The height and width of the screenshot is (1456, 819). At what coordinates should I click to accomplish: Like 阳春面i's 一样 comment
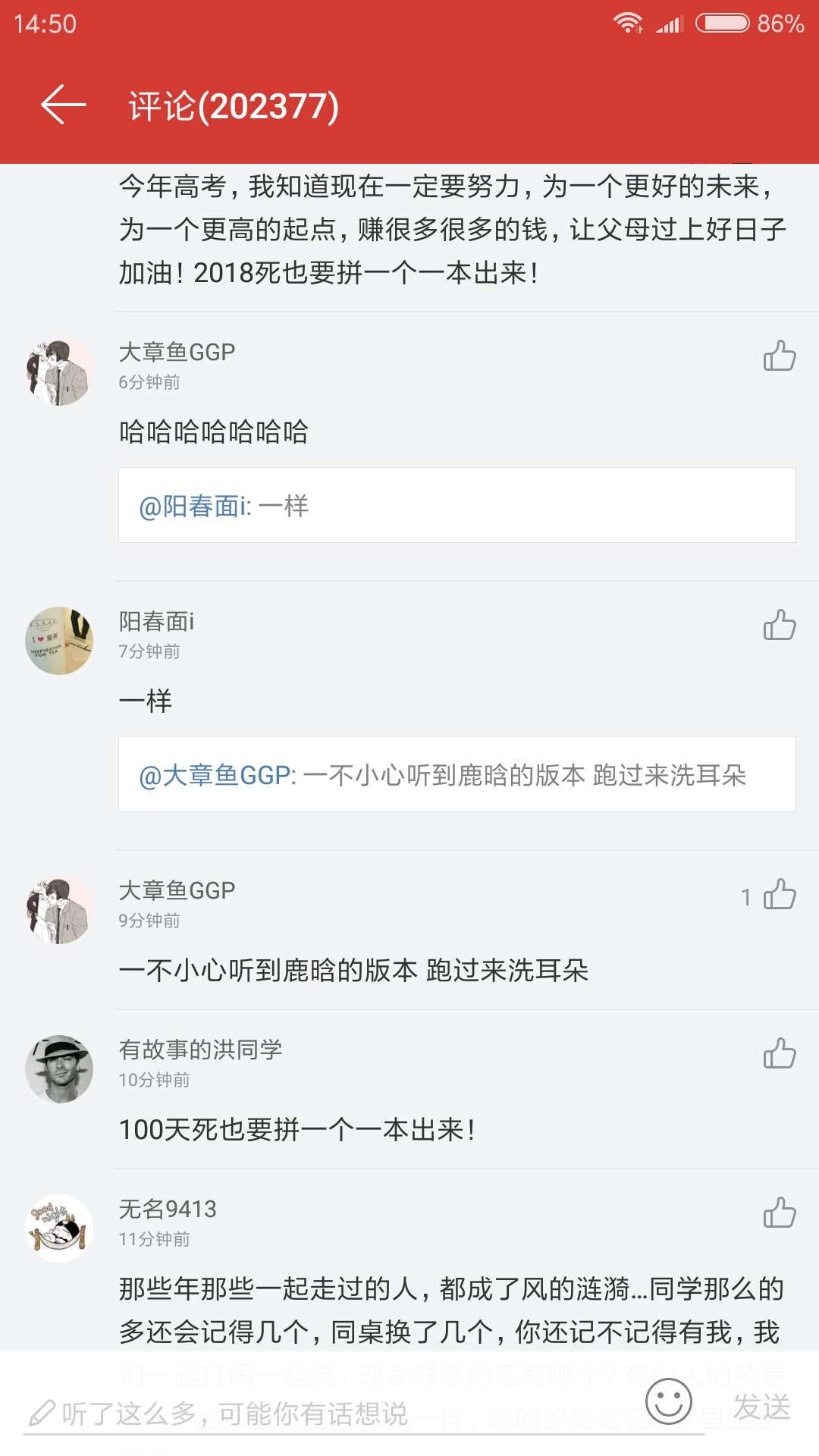(x=779, y=625)
